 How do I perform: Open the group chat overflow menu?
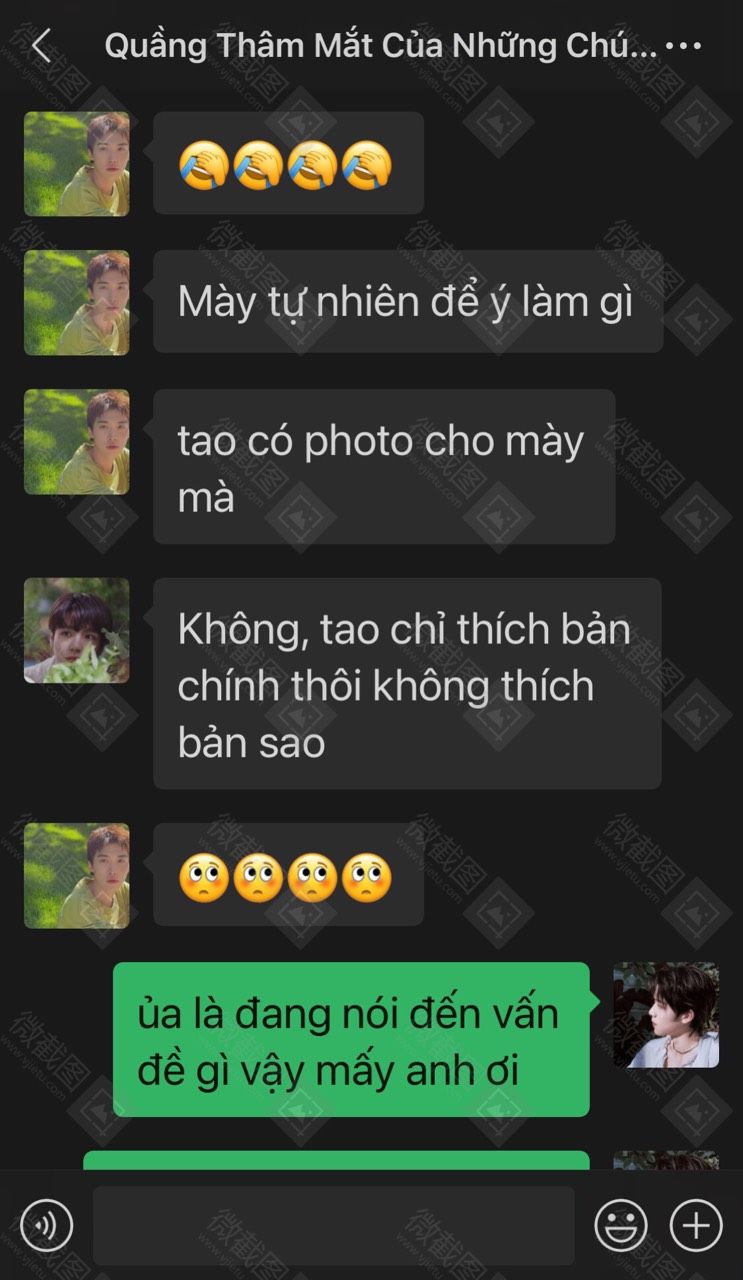pyautogui.click(x=683, y=46)
